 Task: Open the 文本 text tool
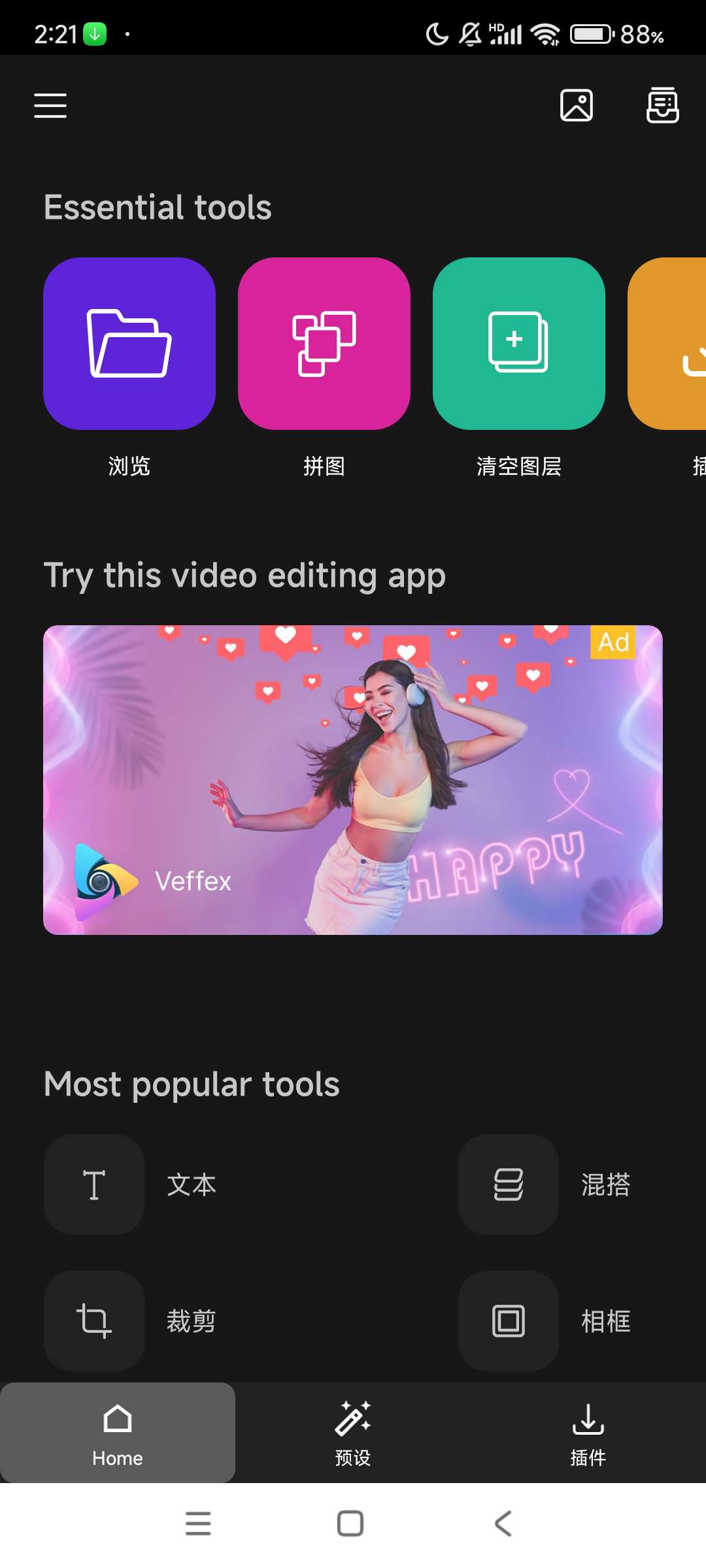click(x=94, y=1184)
